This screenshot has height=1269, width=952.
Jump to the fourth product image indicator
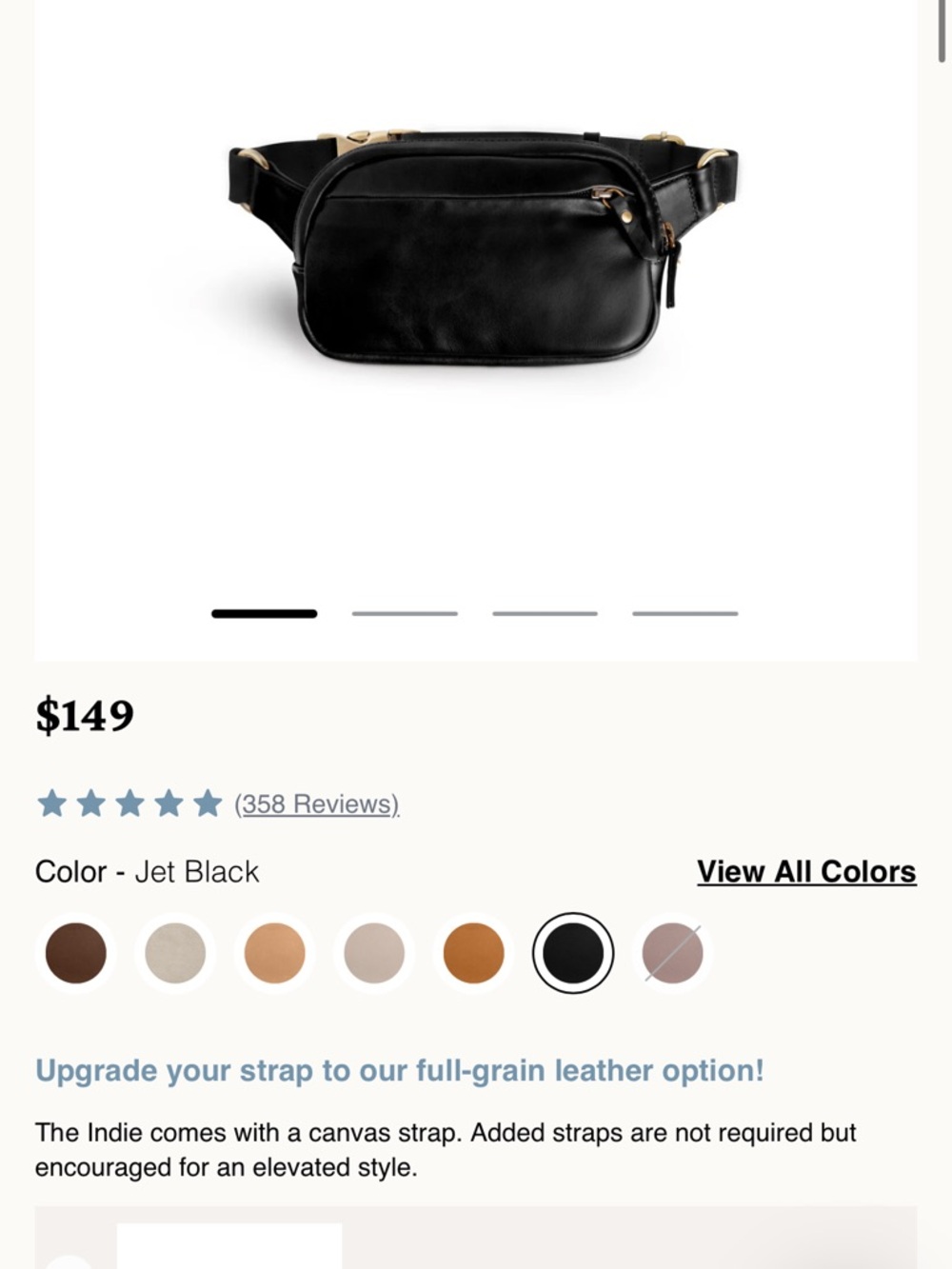[684, 614]
